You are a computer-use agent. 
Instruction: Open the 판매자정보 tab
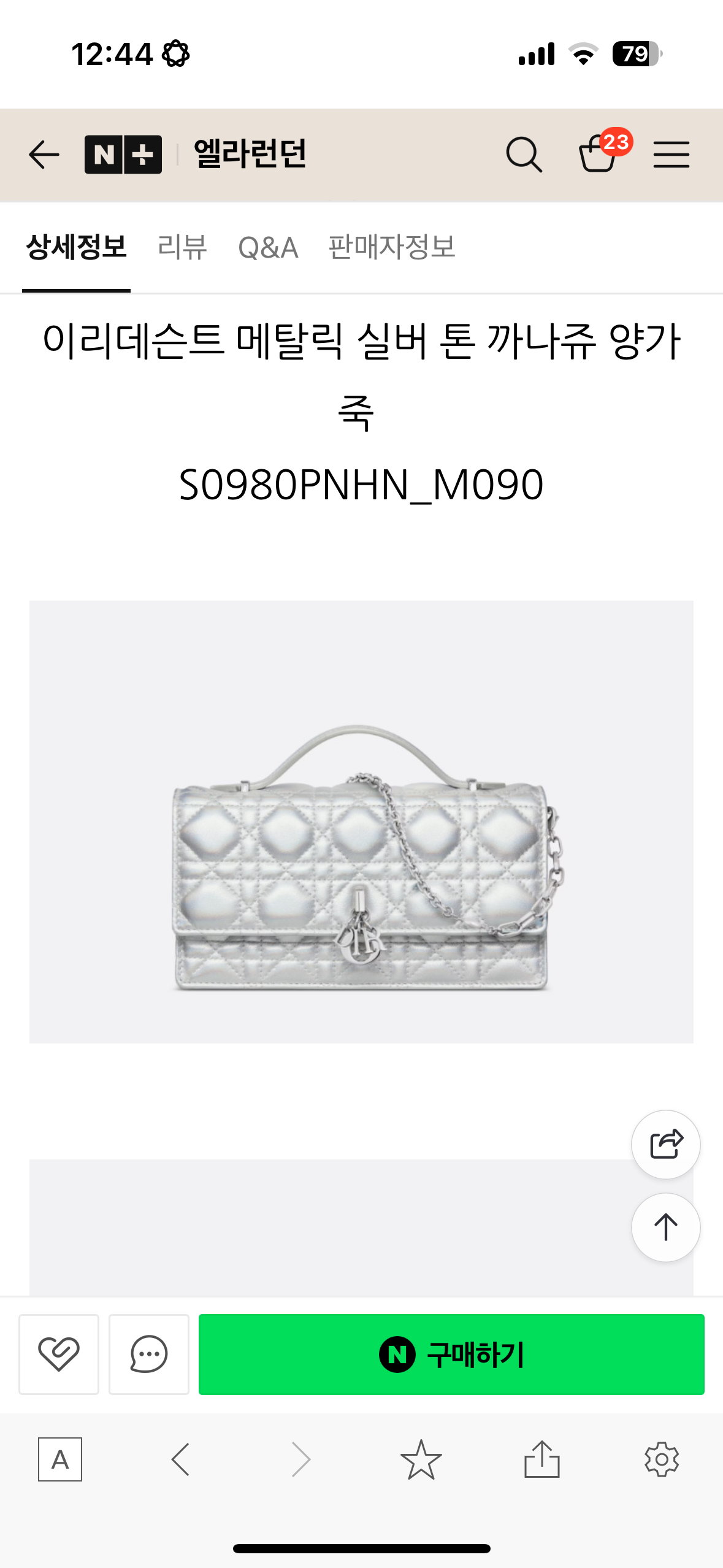click(392, 248)
